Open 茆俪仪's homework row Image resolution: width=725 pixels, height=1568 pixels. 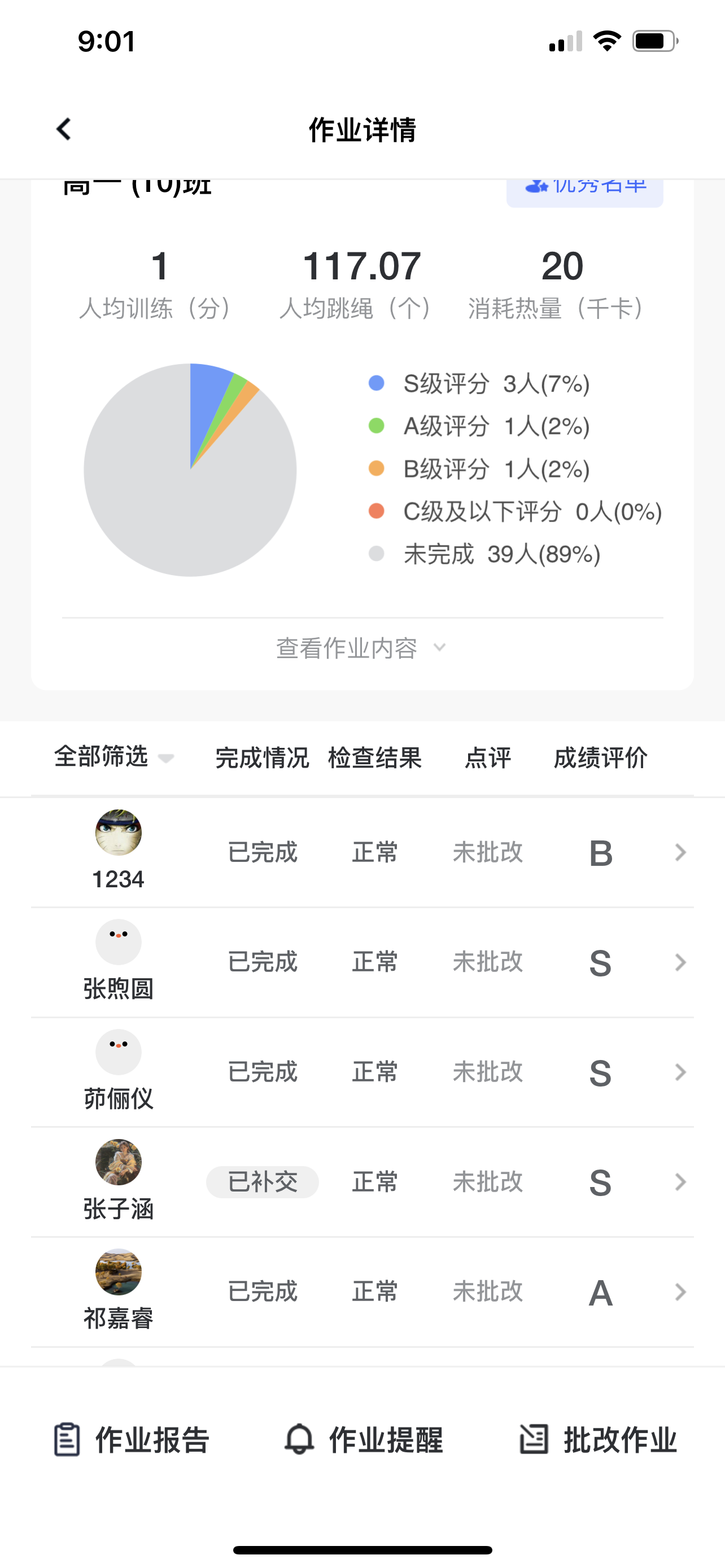pos(362,1072)
